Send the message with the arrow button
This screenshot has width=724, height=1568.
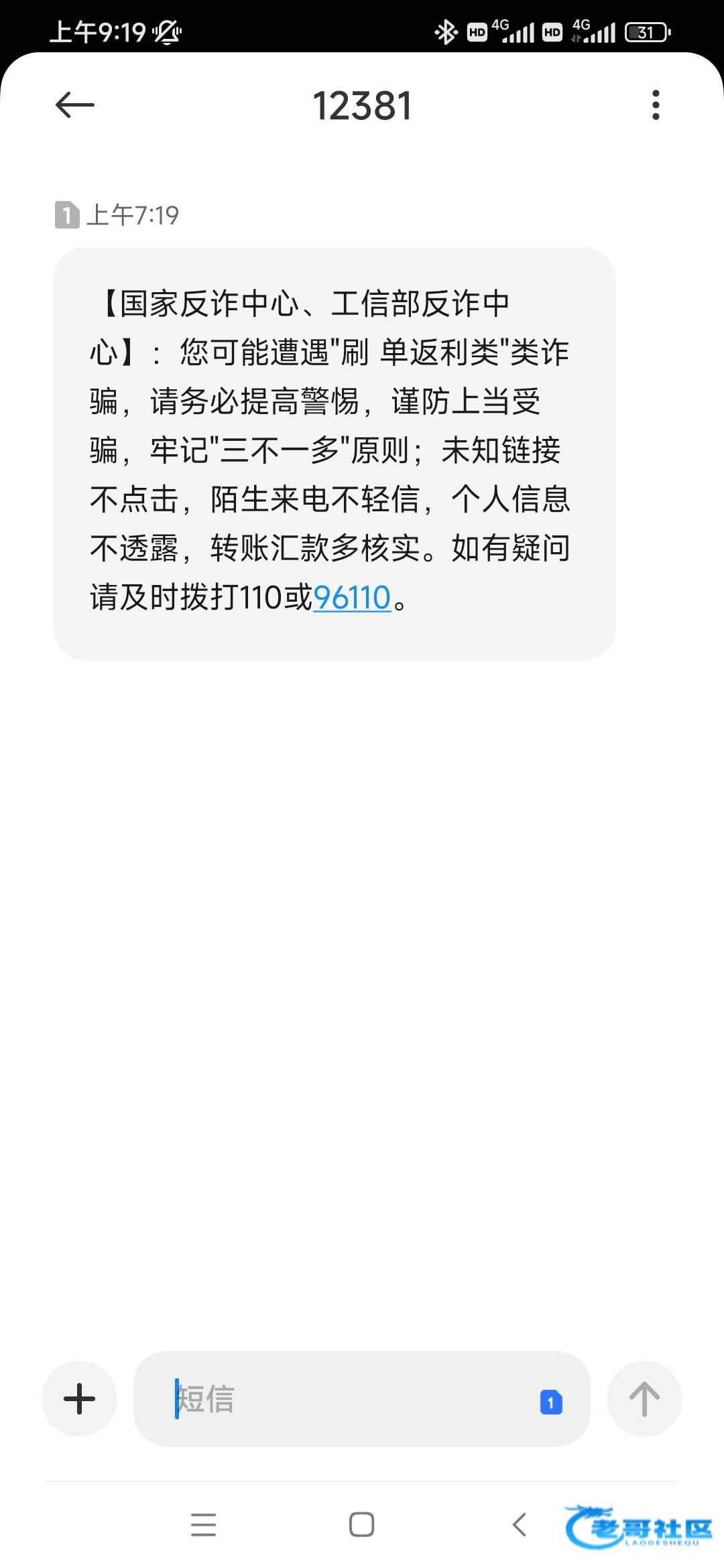[x=644, y=1399]
